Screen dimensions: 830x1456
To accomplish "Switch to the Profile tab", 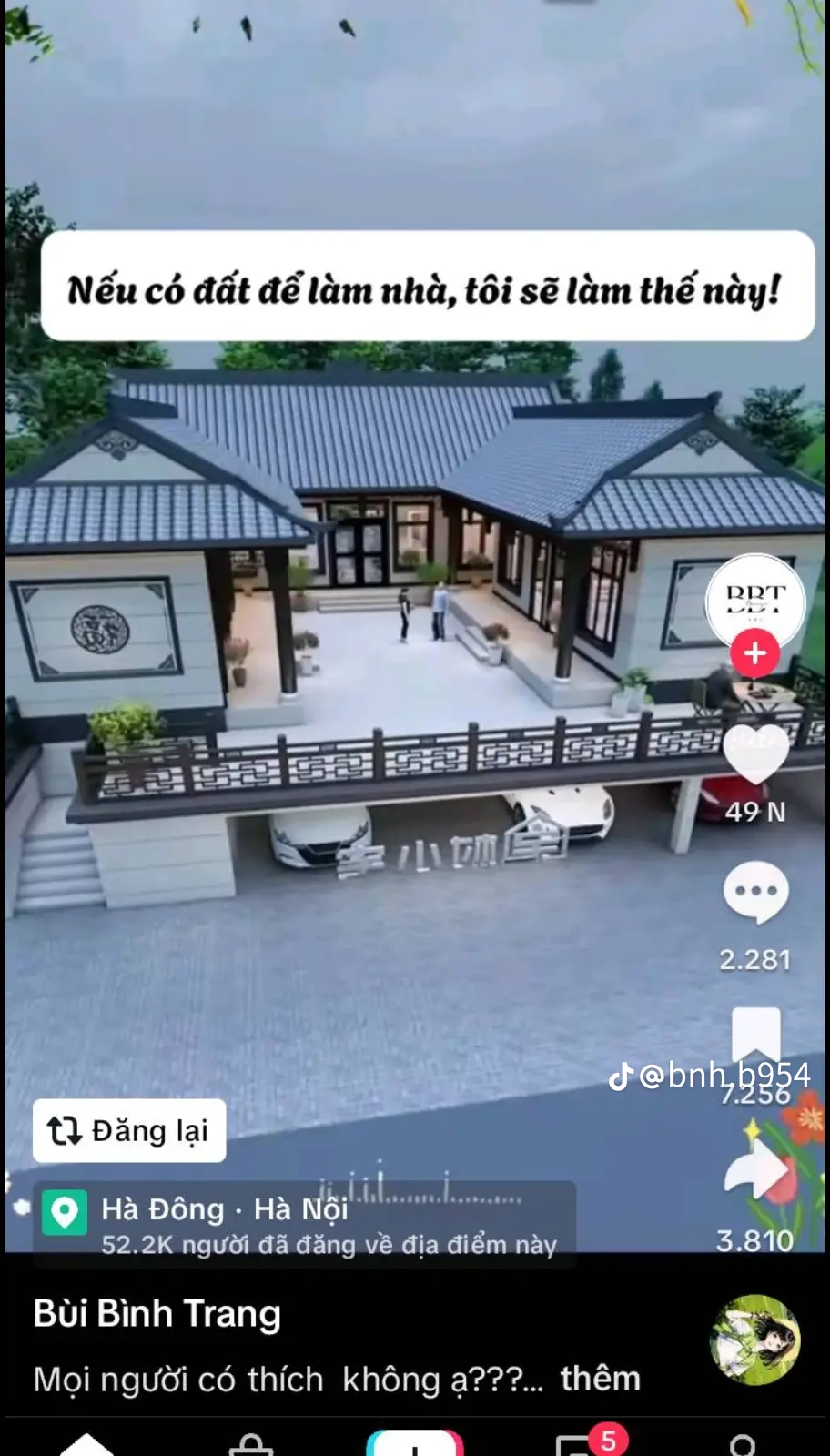I will click(x=743, y=1445).
